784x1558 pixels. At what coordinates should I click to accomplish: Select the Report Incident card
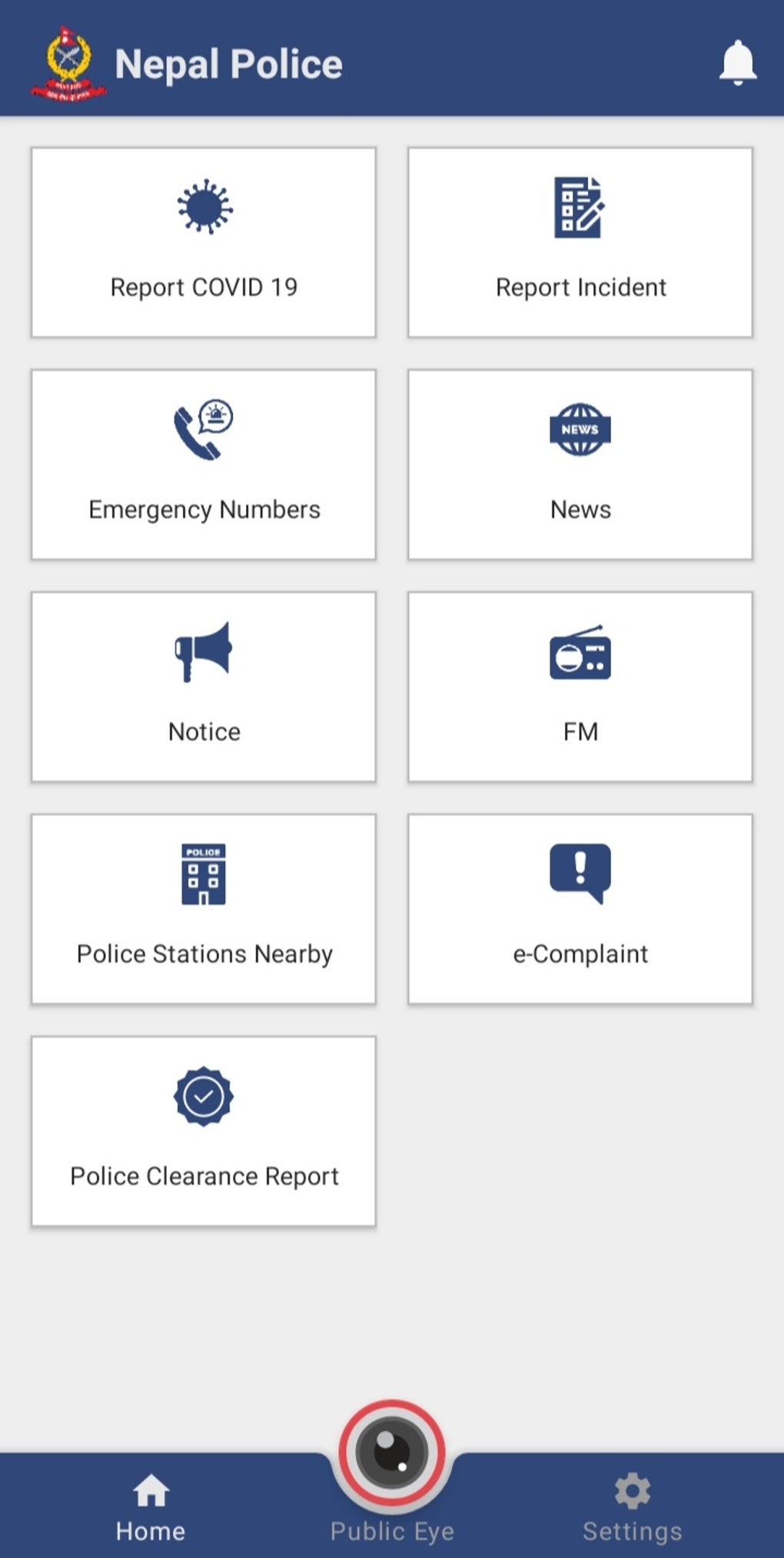coord(580,242)
